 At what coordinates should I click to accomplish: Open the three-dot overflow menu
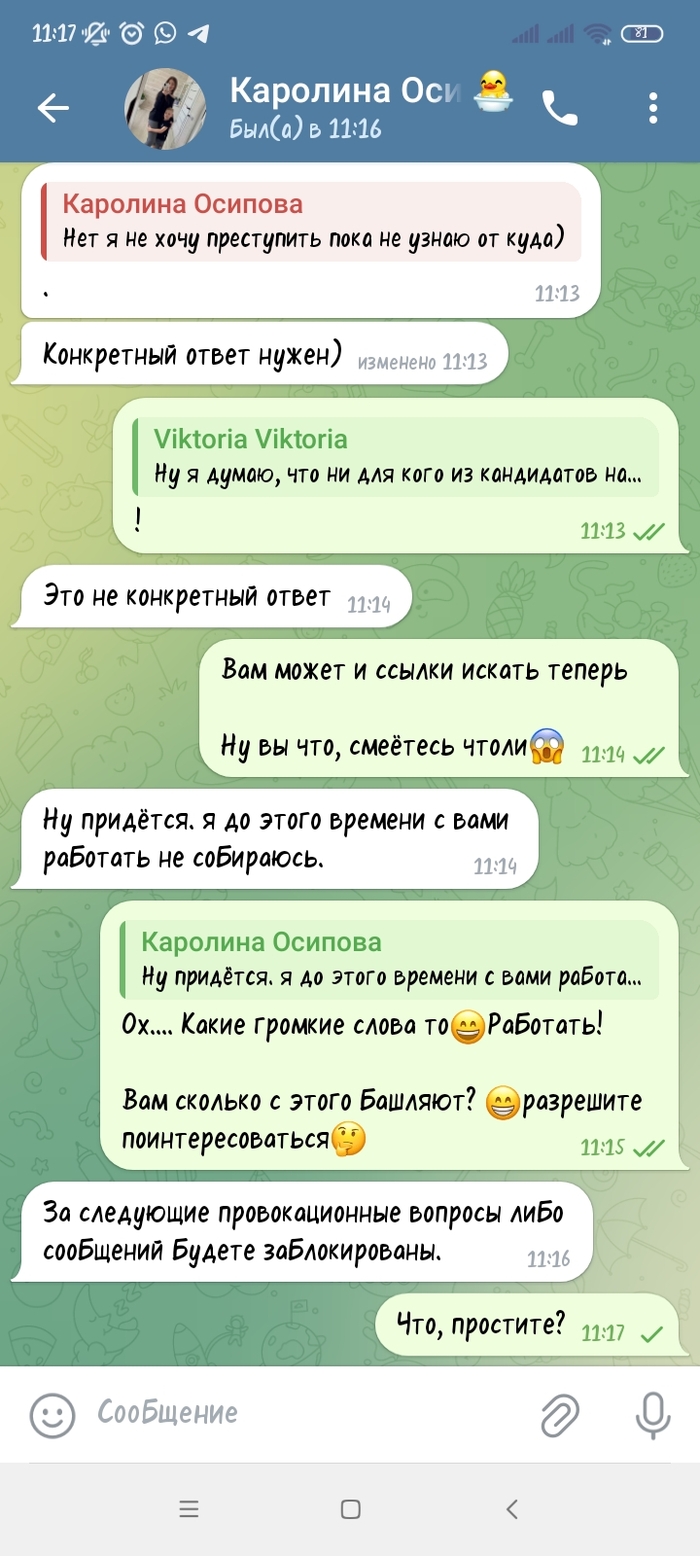click(x=652, y=108)
